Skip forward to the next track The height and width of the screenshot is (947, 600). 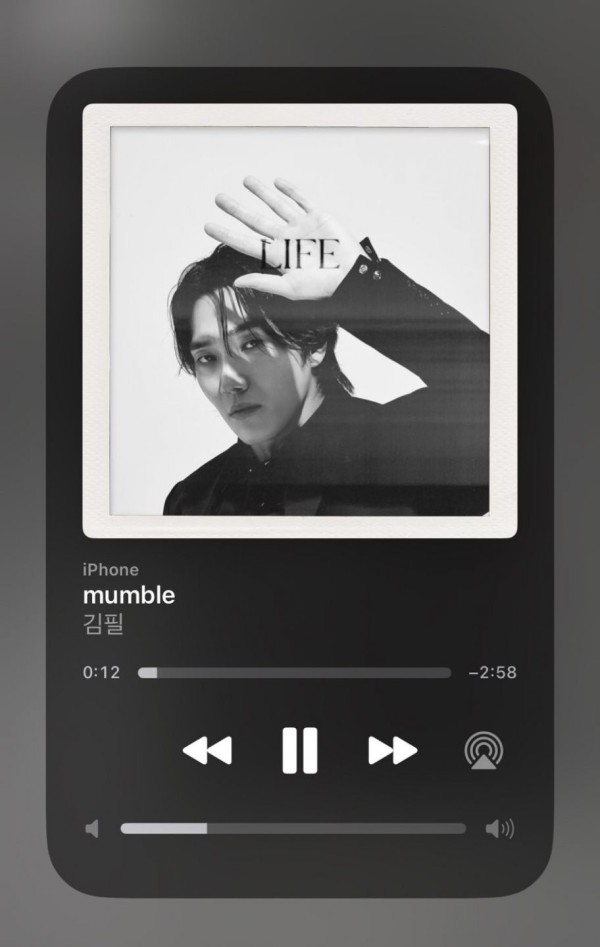(x=392, y=750)
